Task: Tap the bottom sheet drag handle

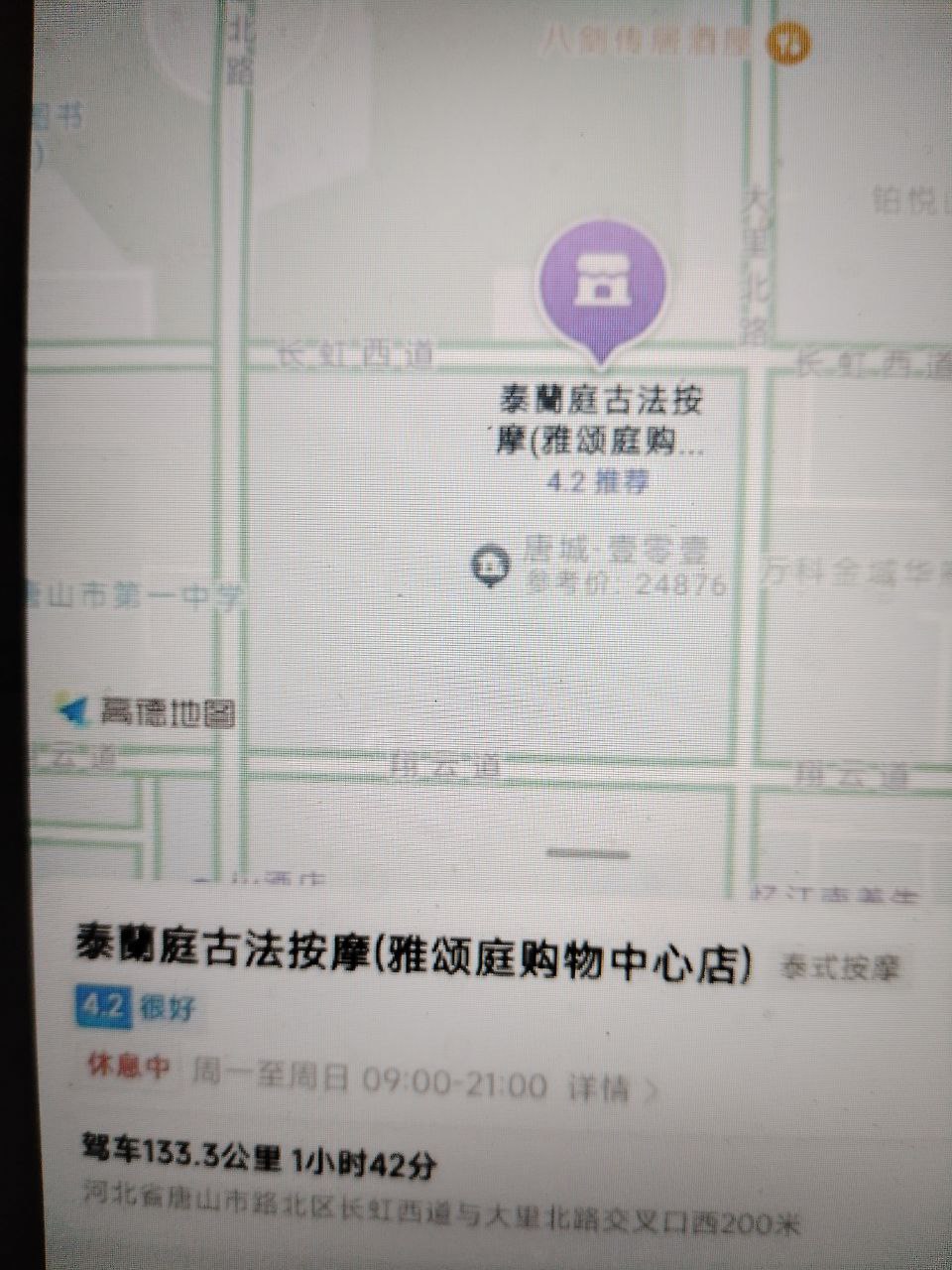Action: (589, 852)
